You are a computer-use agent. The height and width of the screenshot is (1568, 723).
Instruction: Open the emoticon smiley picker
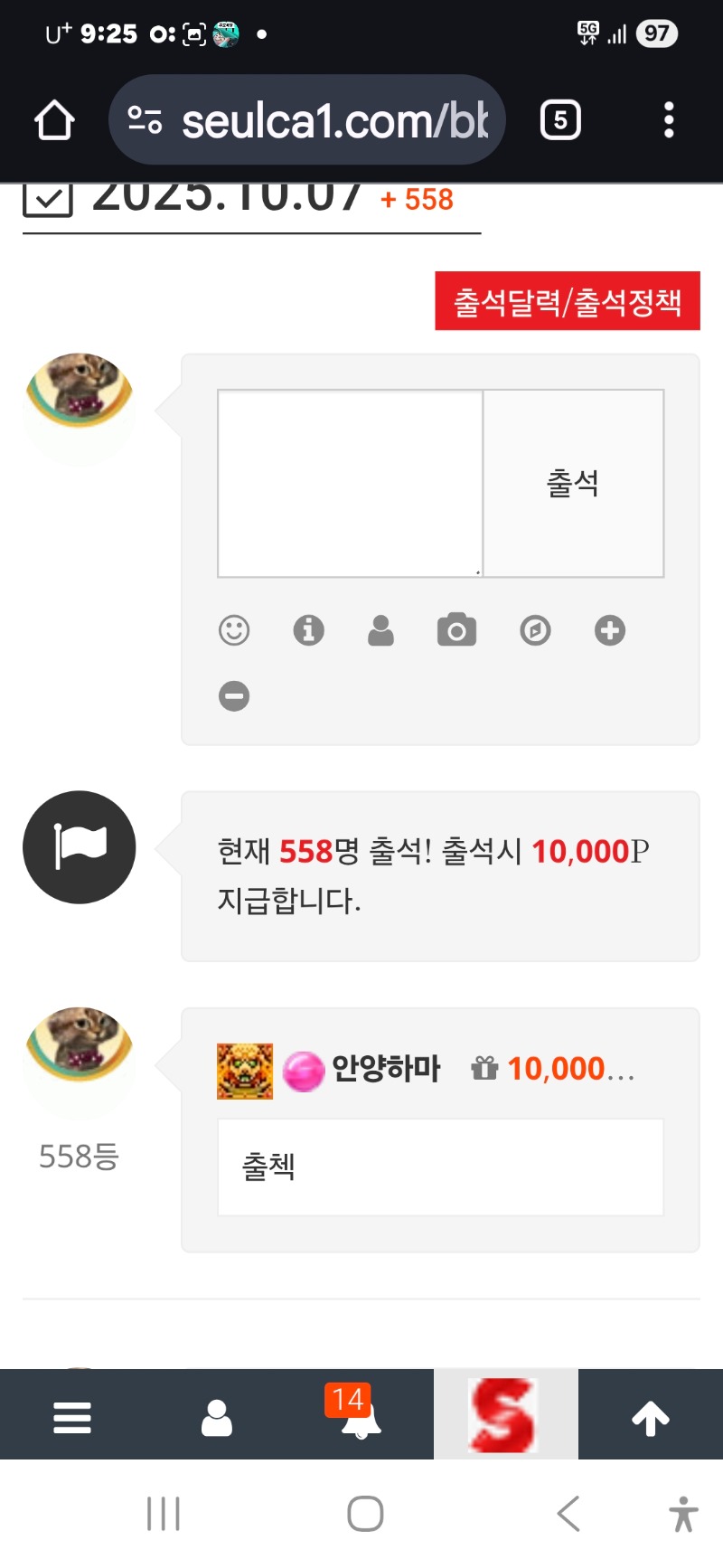pos(234,630)
